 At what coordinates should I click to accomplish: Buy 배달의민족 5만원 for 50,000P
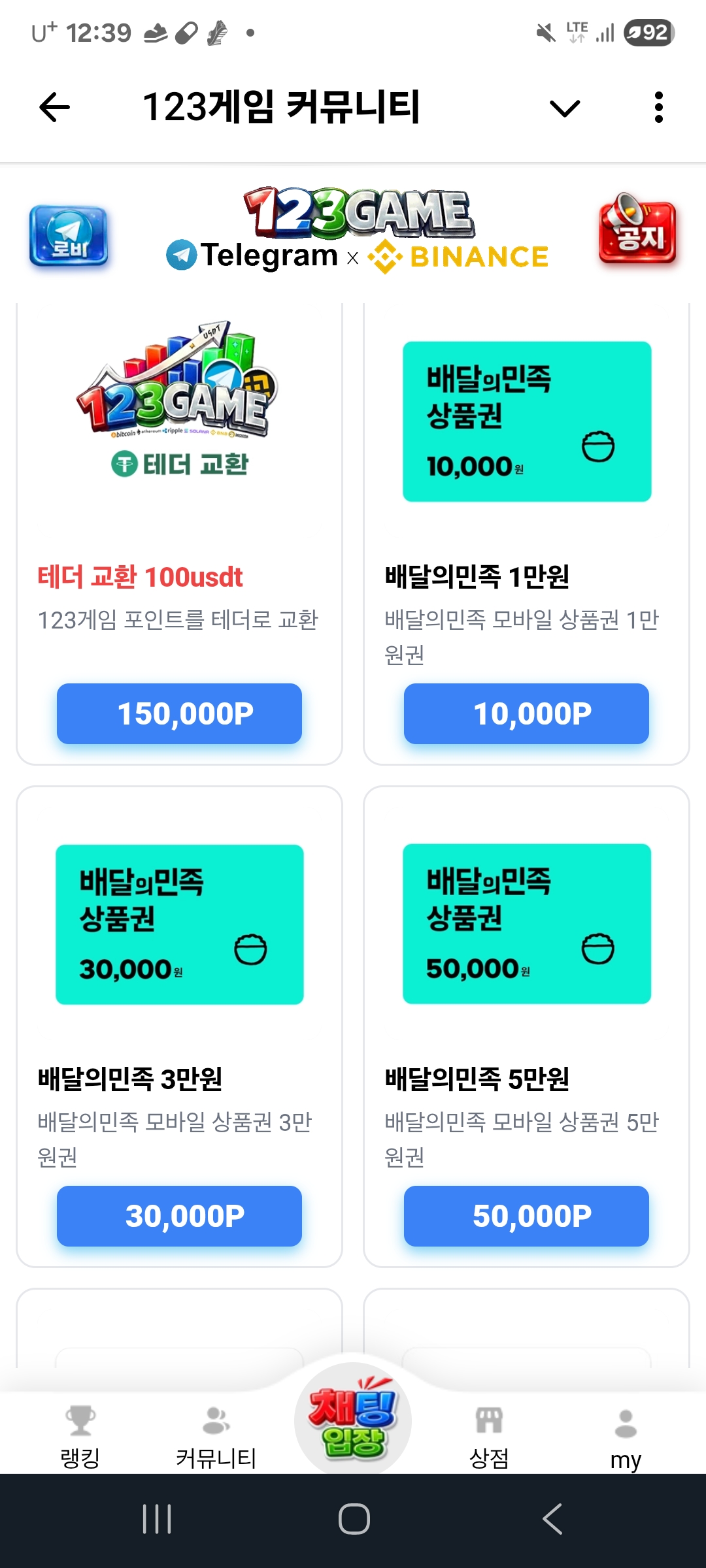click(526, 1216)
